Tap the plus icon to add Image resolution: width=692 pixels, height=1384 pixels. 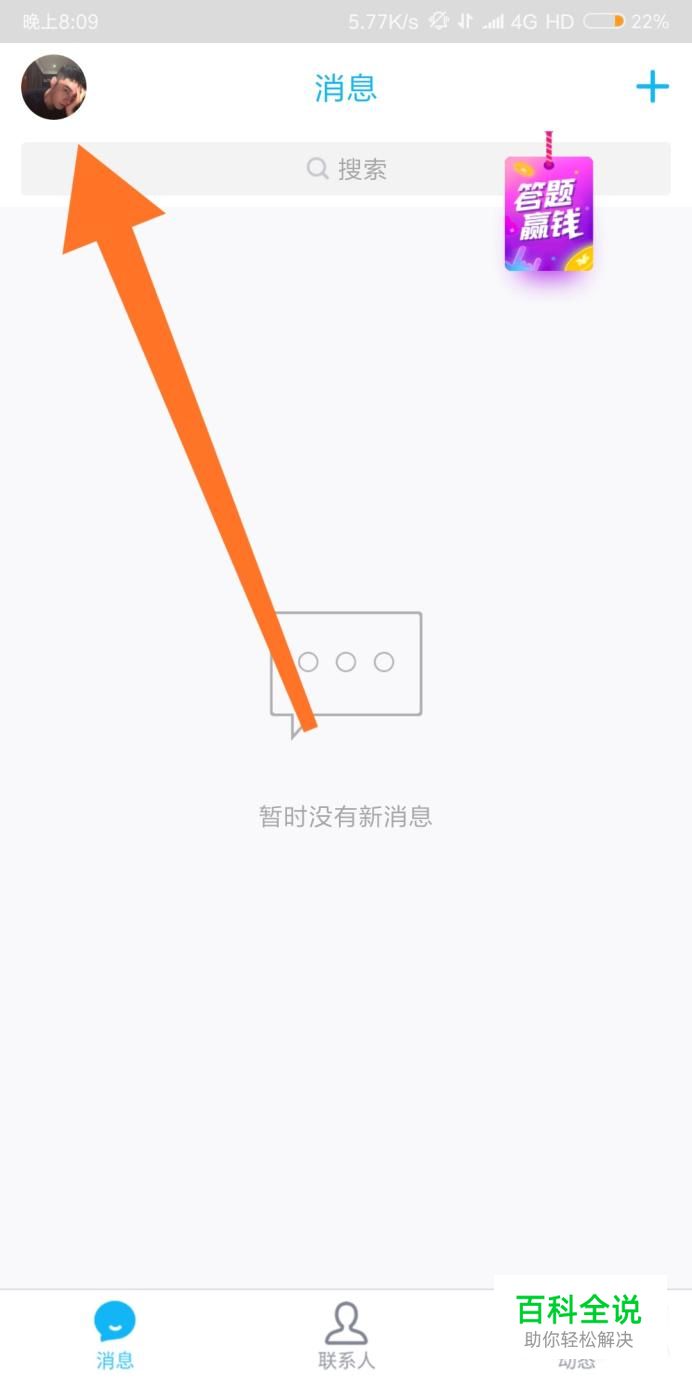tap(652, 87)
